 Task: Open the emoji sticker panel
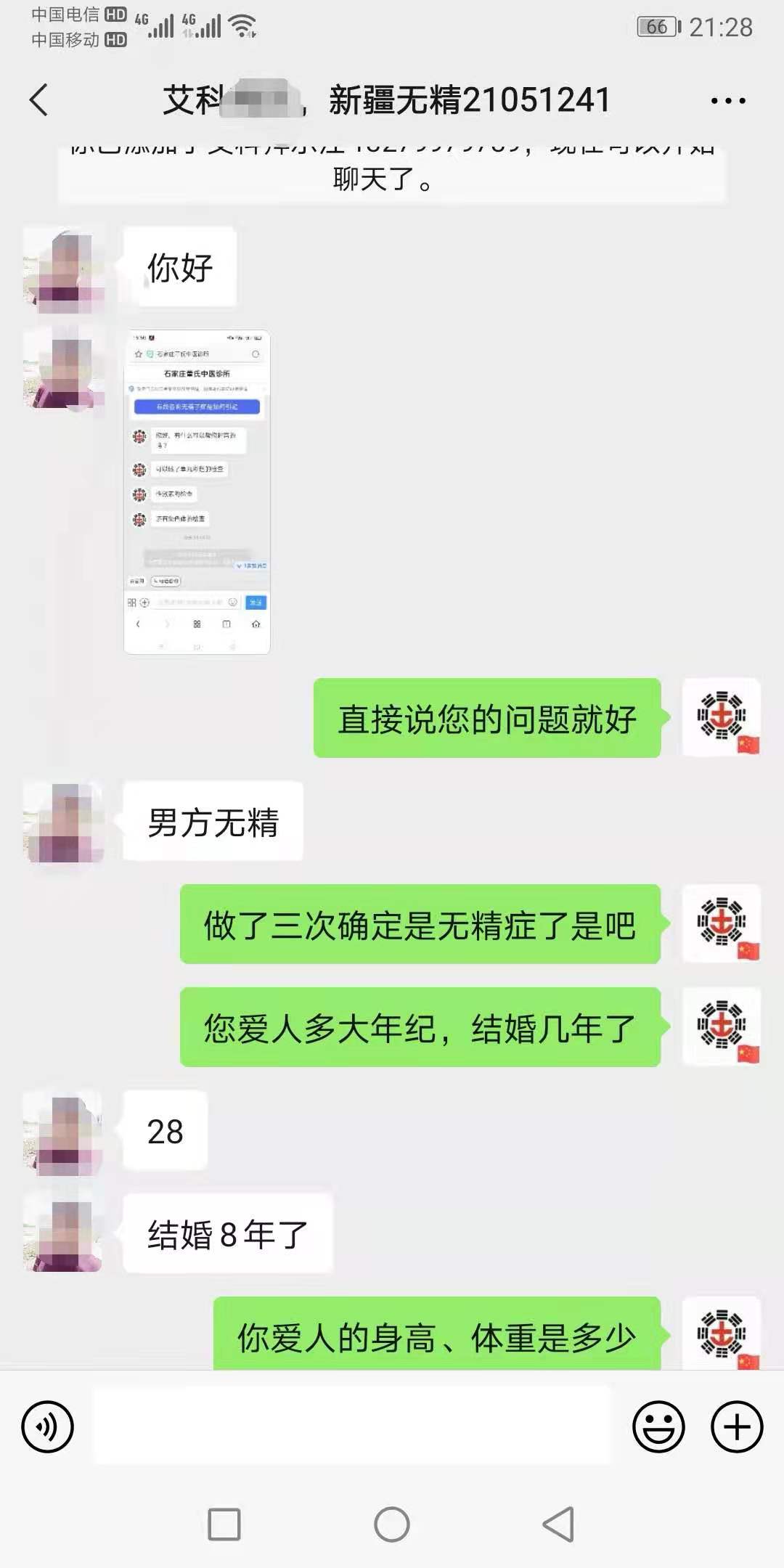(x=658, y=1426)
